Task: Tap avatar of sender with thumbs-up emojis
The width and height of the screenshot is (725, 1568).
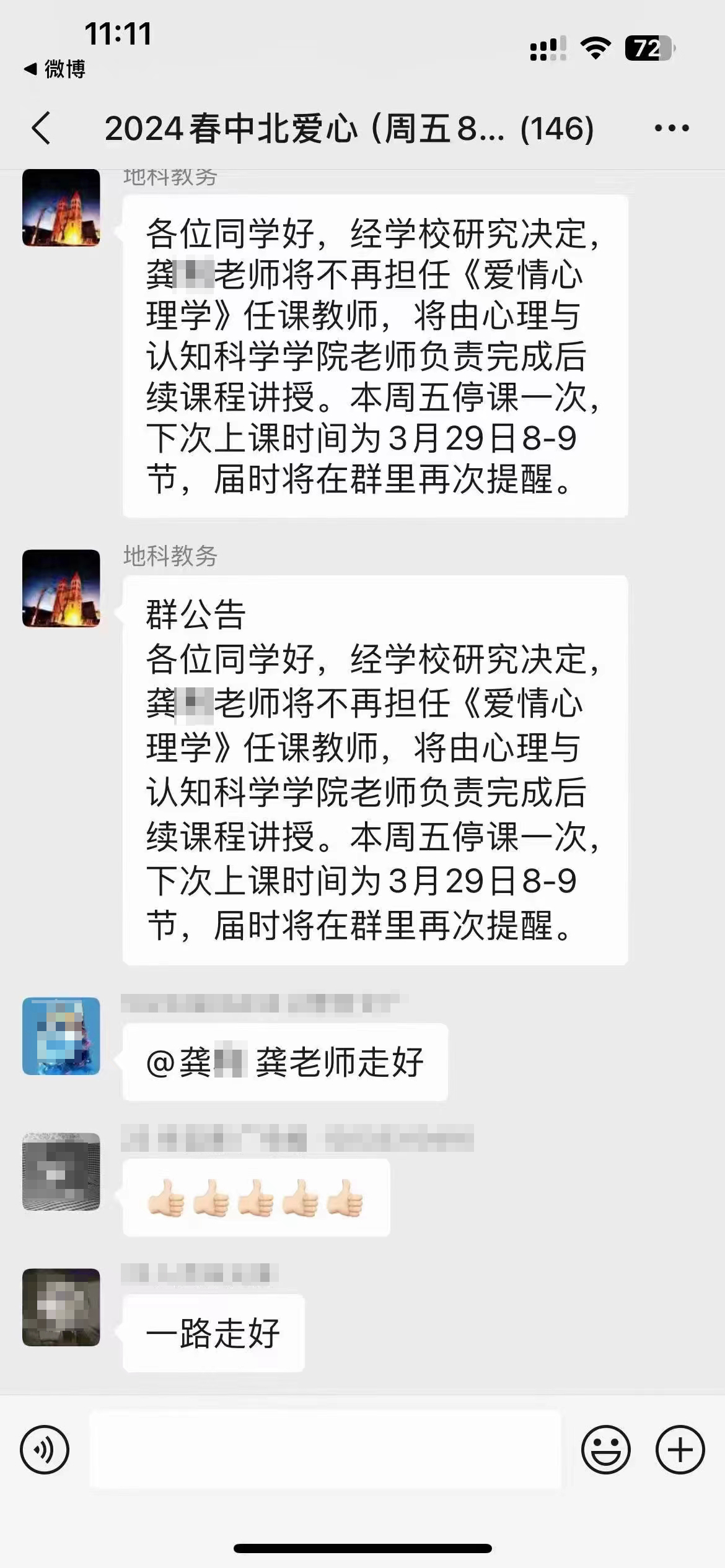Action: [x=61, y=1172]
